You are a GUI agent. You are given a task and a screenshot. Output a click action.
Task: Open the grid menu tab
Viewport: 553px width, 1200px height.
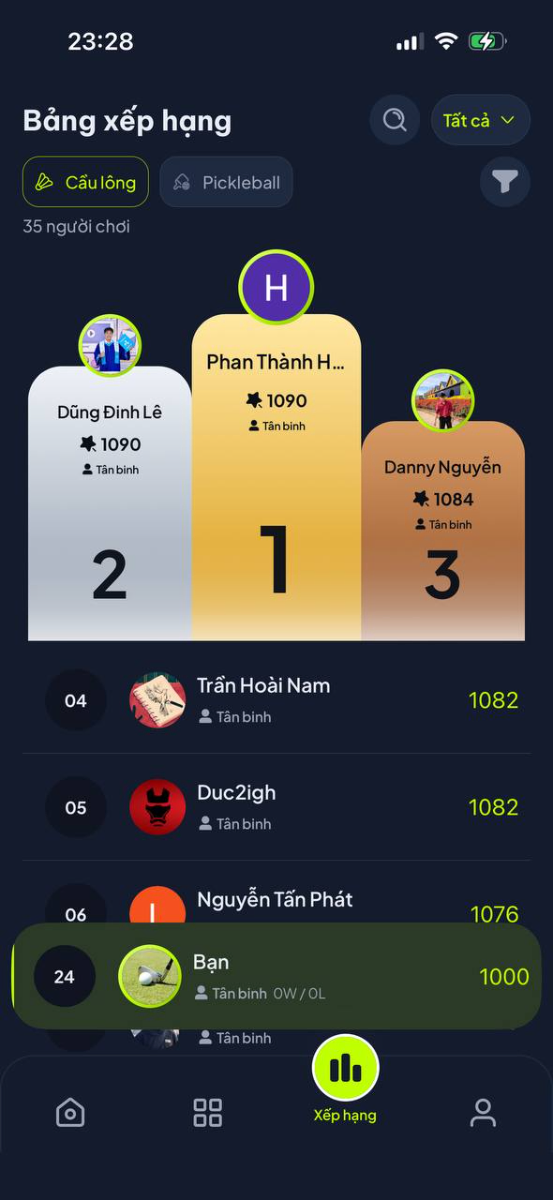(208, 1112)
